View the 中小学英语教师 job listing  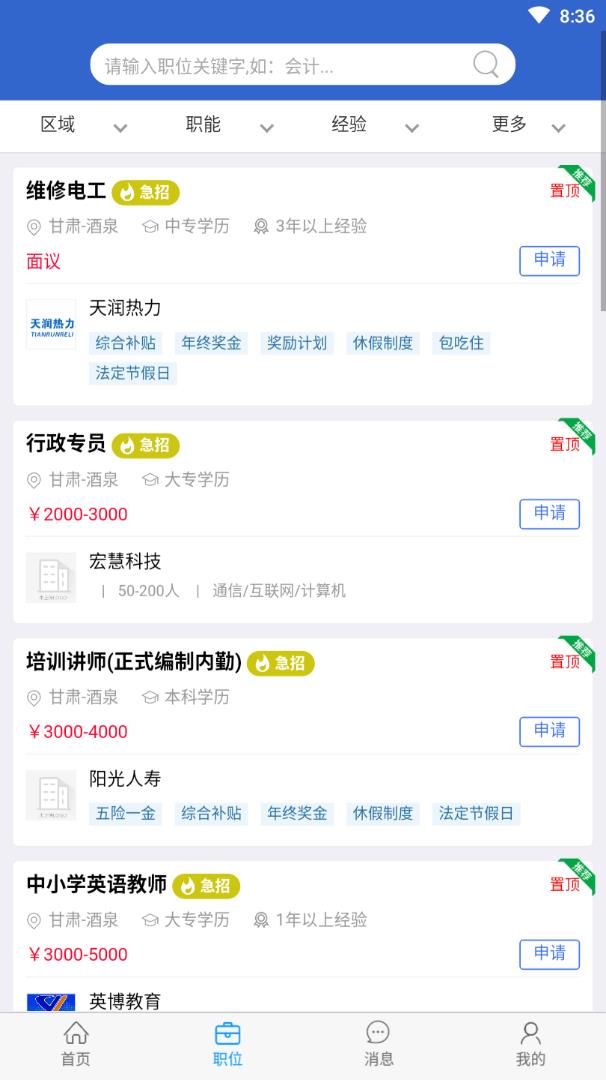point(96,885)
